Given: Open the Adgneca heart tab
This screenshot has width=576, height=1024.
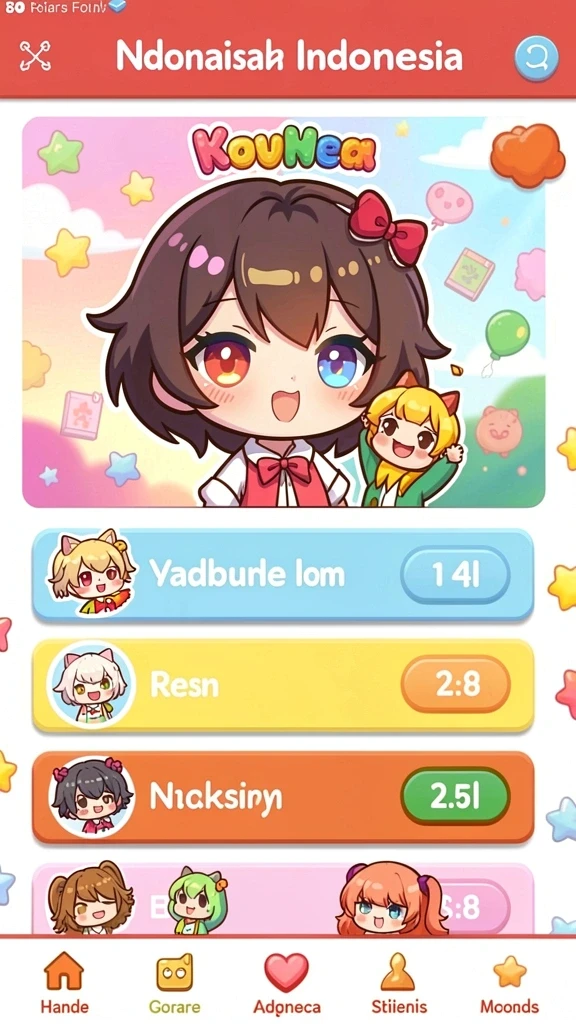Looking at the screenshot, I should (x=287, y=983).
